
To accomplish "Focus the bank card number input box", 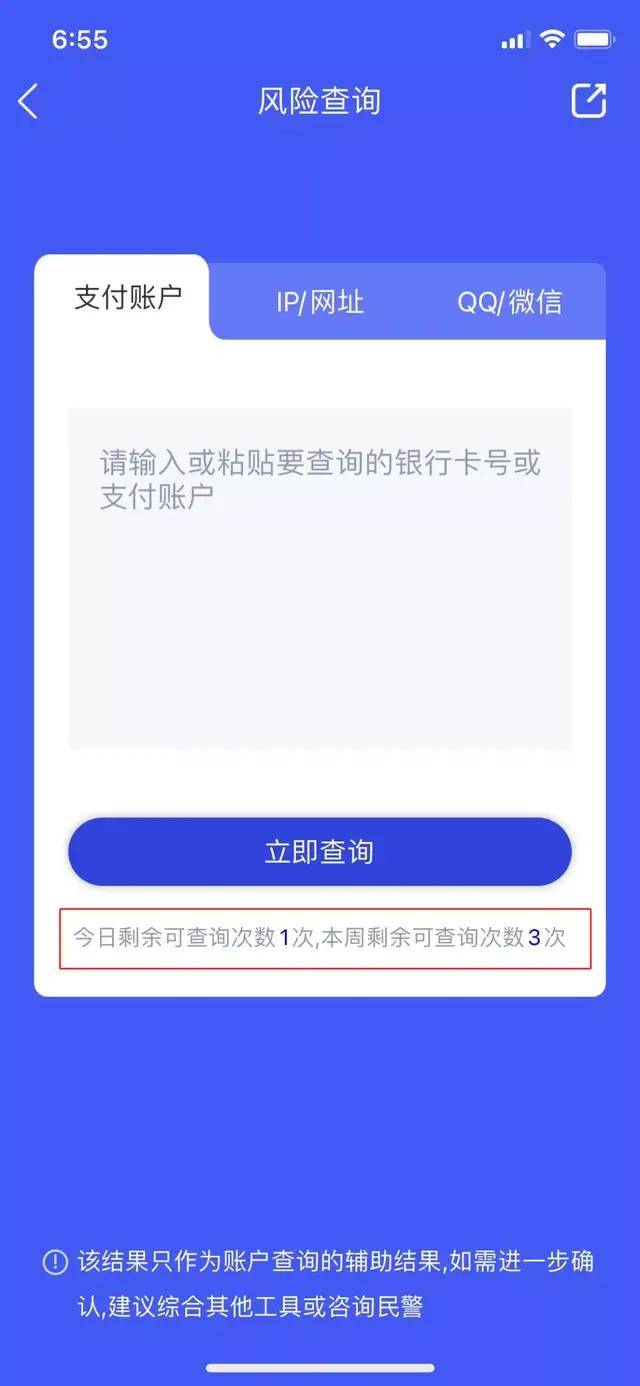I will coord(320,577).
